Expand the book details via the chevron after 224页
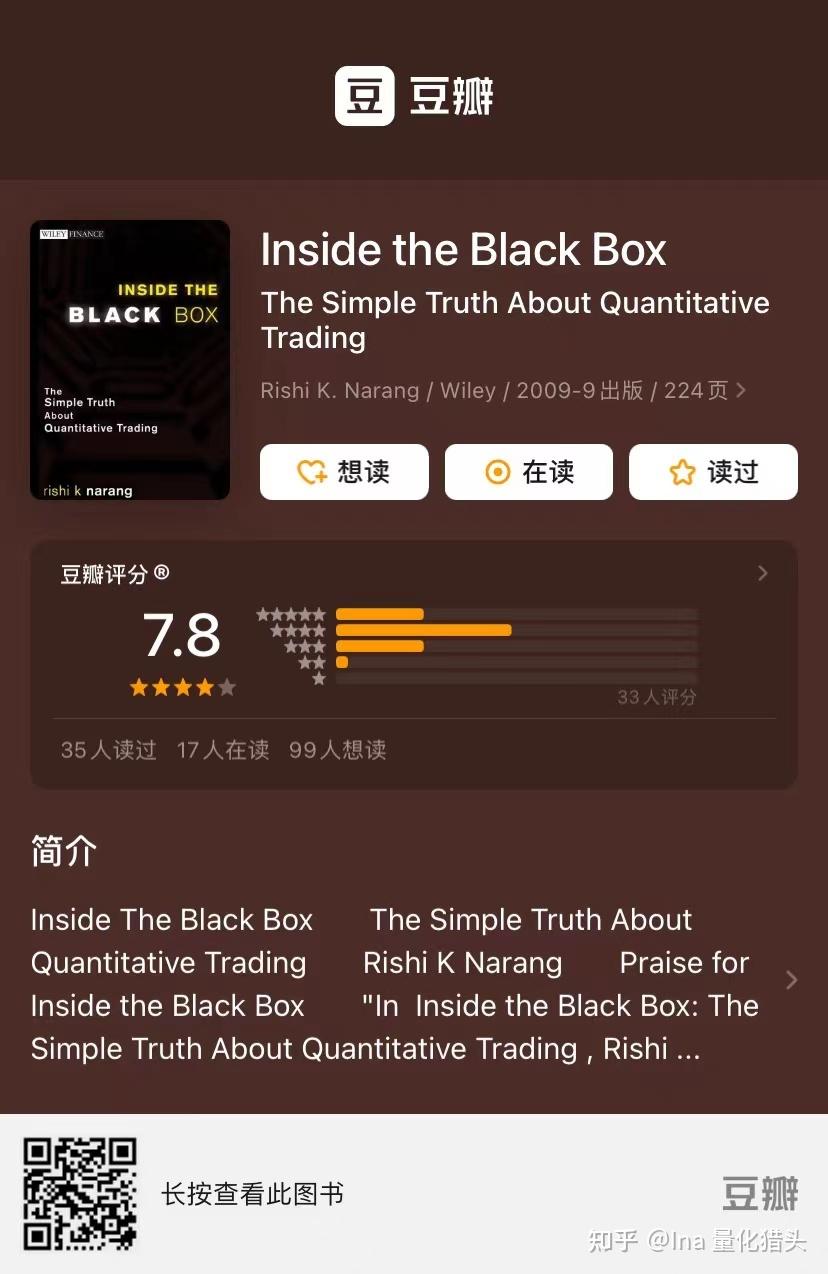The height and width of the screenshot is (1274, 828). [741, 391]
